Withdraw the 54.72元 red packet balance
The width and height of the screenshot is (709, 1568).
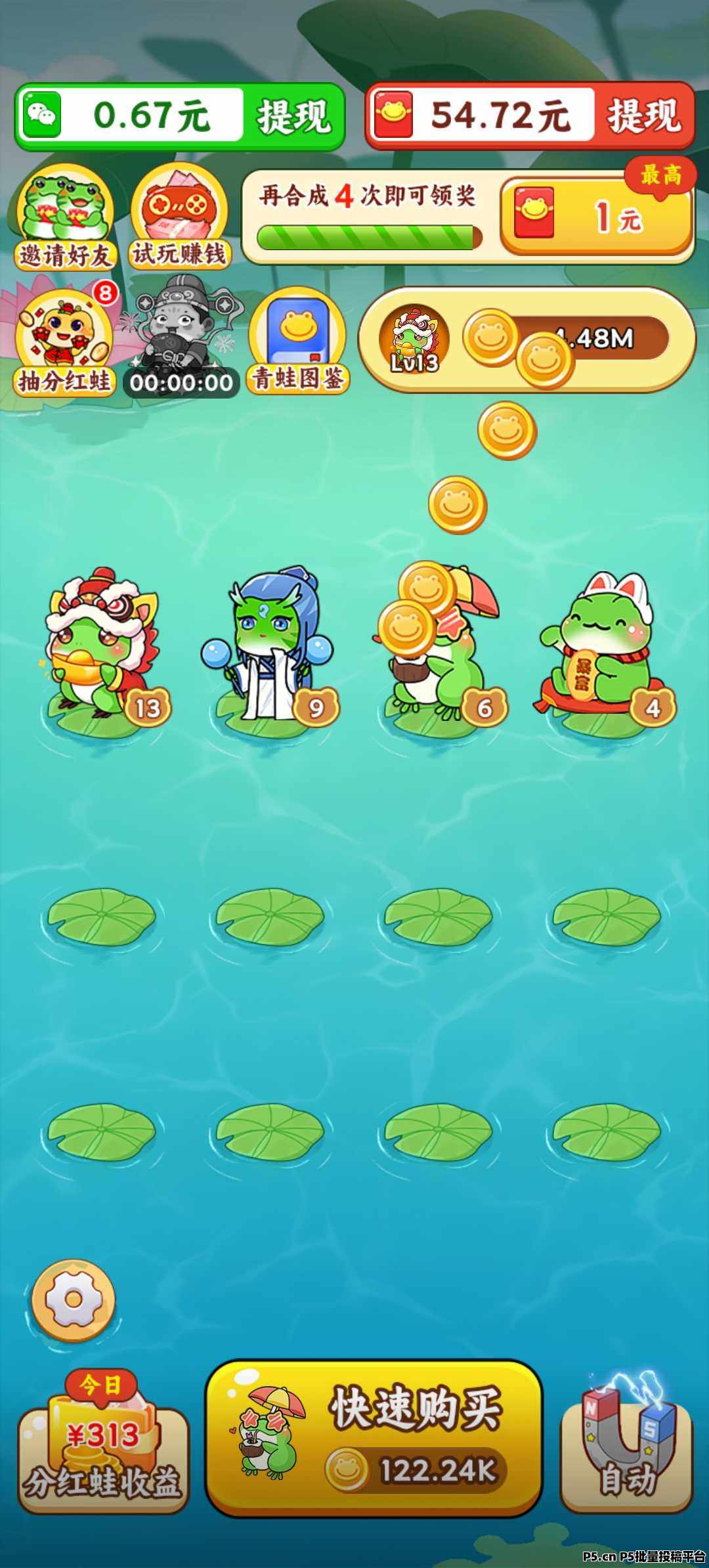pos(643,116)
